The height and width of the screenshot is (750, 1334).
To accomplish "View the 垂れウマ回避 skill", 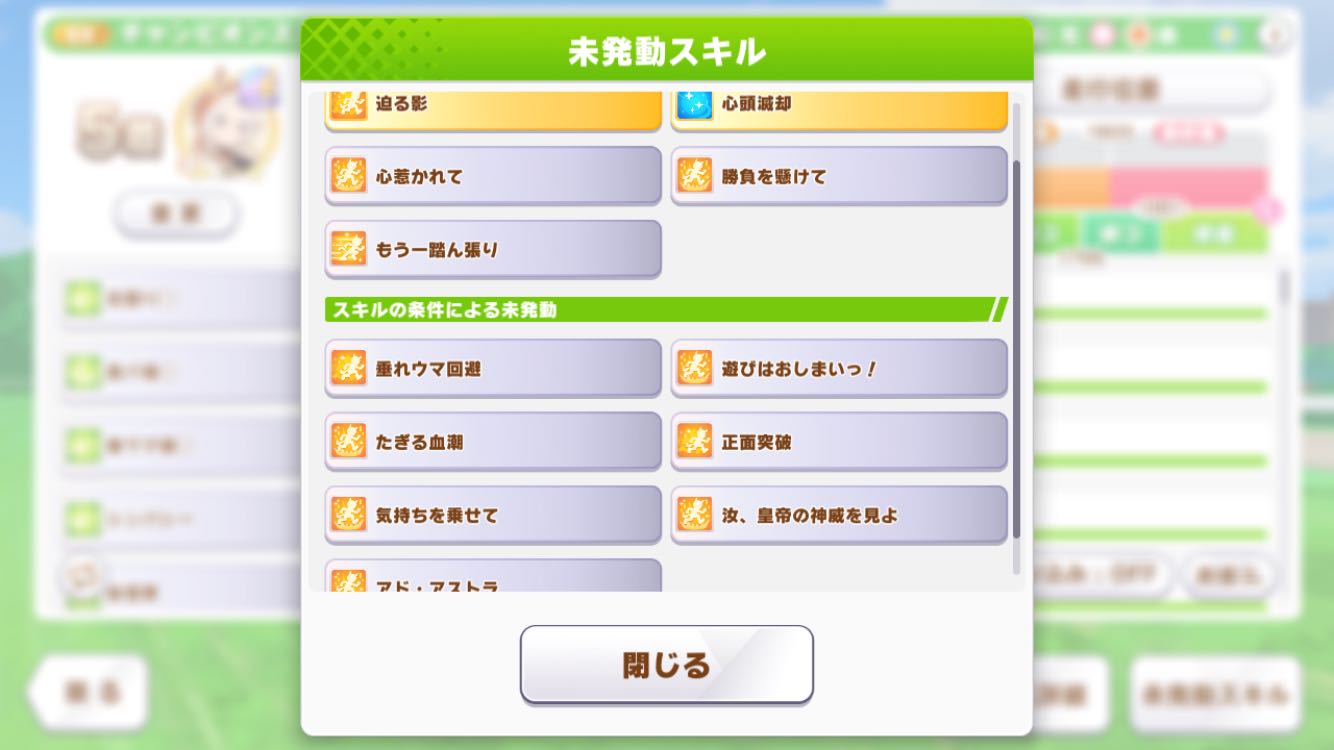I will [x=493, y=368].
